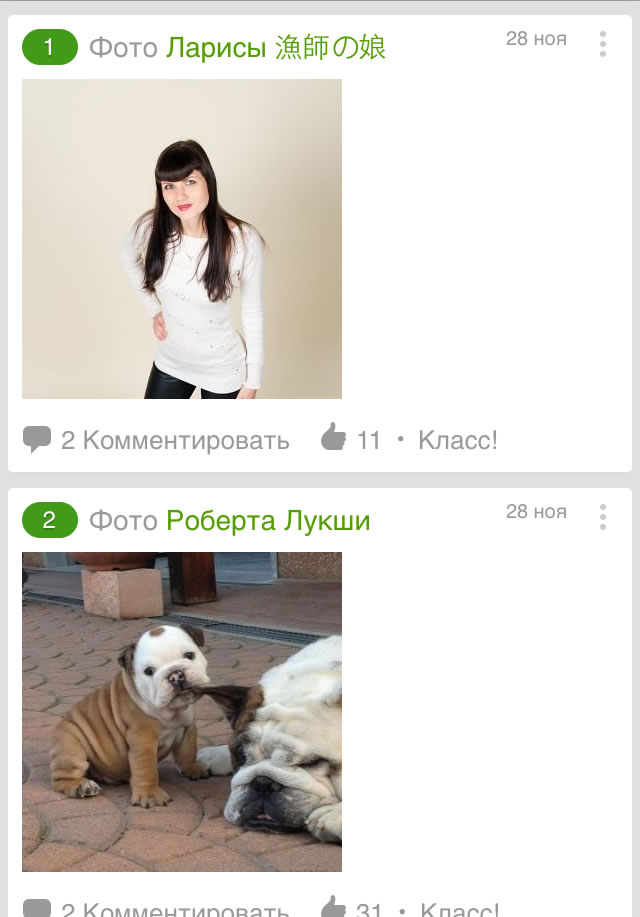View the bulldogs photo by Роберт Лукша

point(182,711)
